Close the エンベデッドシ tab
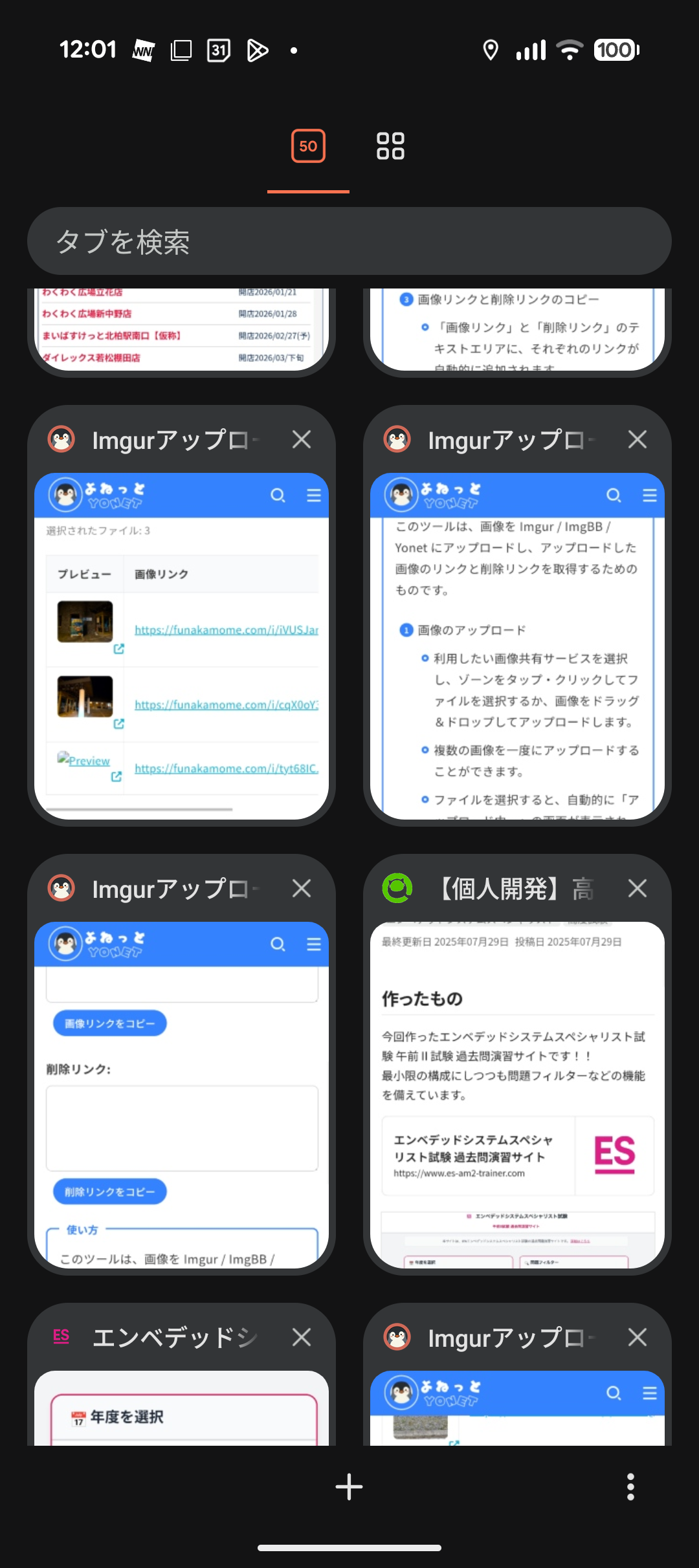This screenshot has height=1568, width=699. [302, 1337]
